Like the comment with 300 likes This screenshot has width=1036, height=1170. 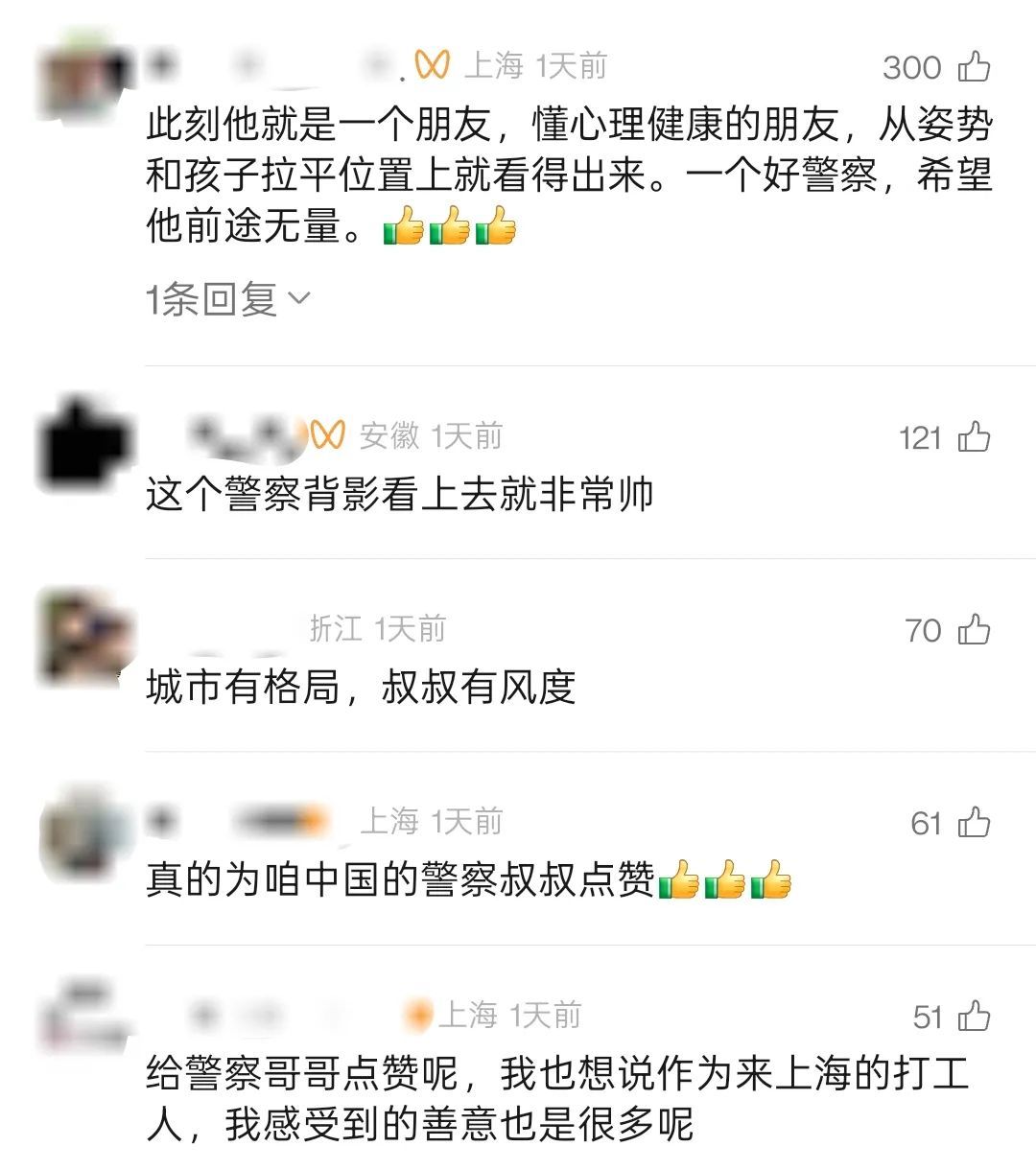tap(975, 67)
